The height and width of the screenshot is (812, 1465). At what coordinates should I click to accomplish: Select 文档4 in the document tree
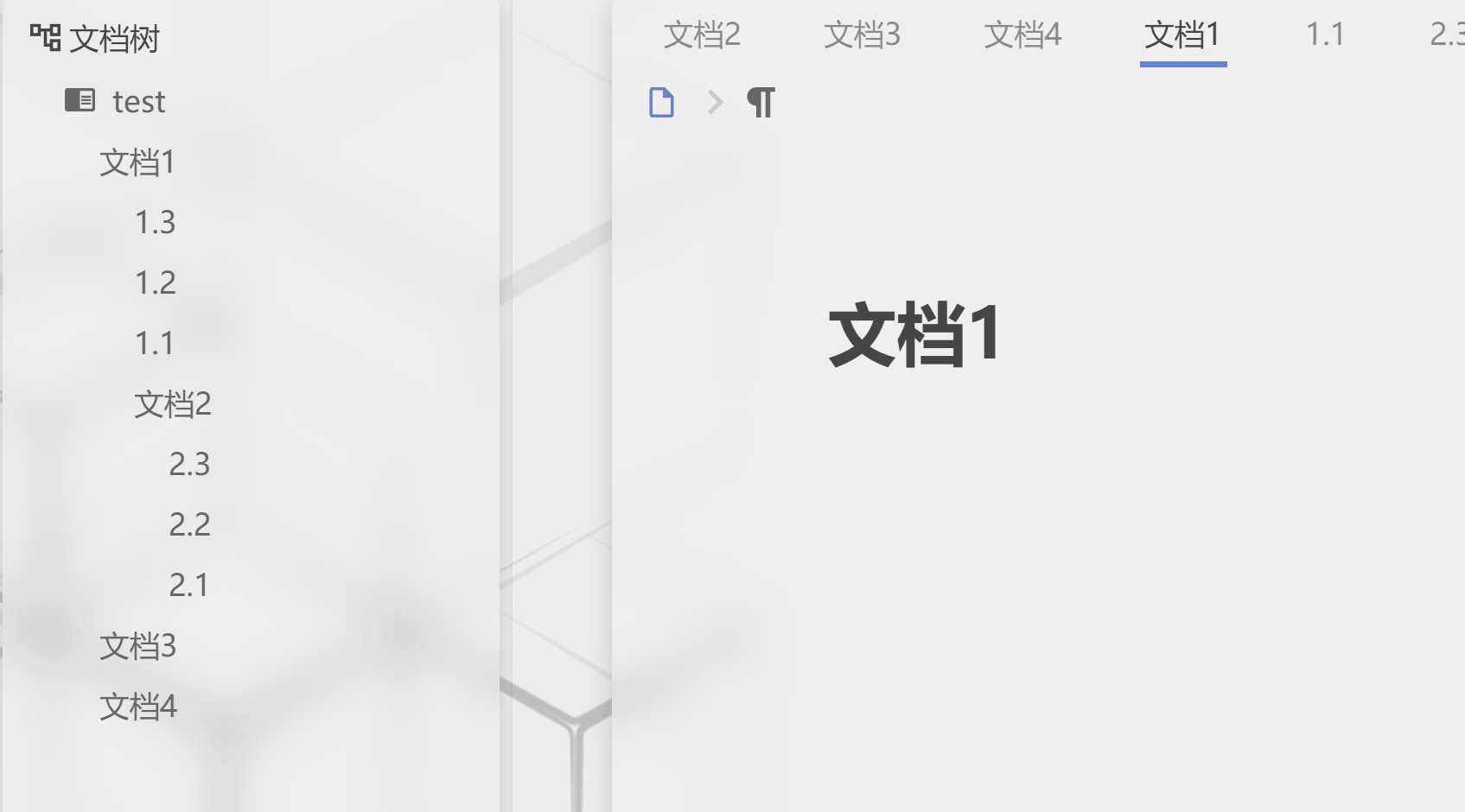(138, 707)
